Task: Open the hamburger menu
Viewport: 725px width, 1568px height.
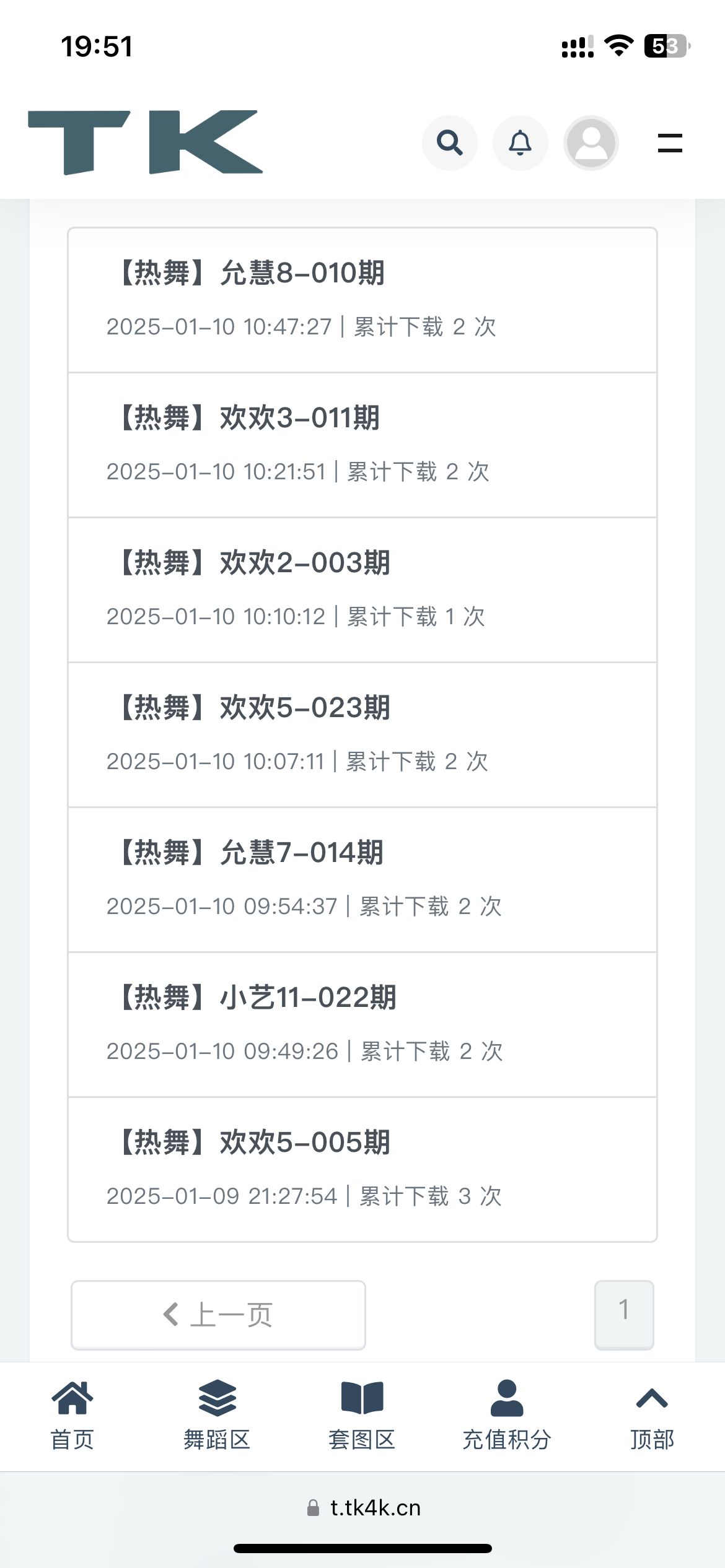Action: coord(669,143)
